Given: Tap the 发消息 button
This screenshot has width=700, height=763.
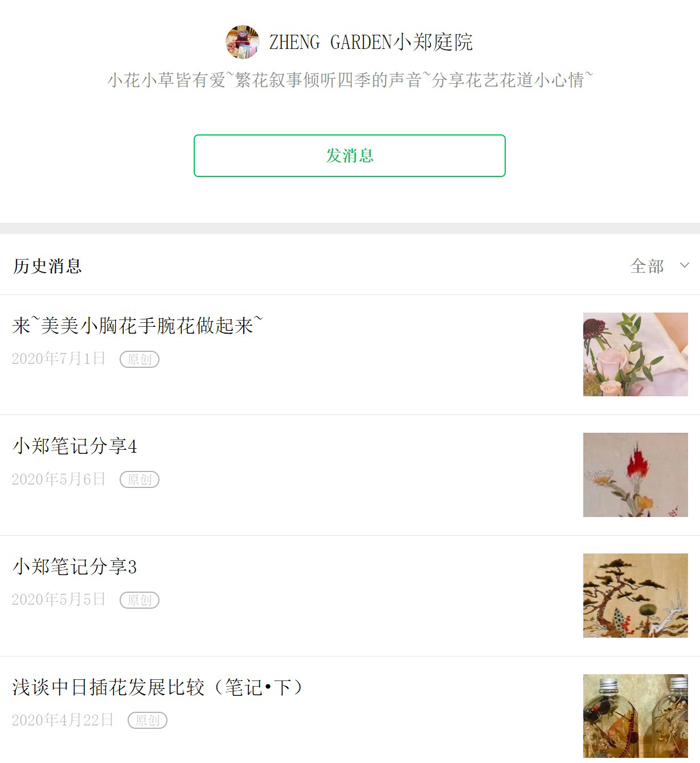Looking at the screenshot, I should 349,156.
